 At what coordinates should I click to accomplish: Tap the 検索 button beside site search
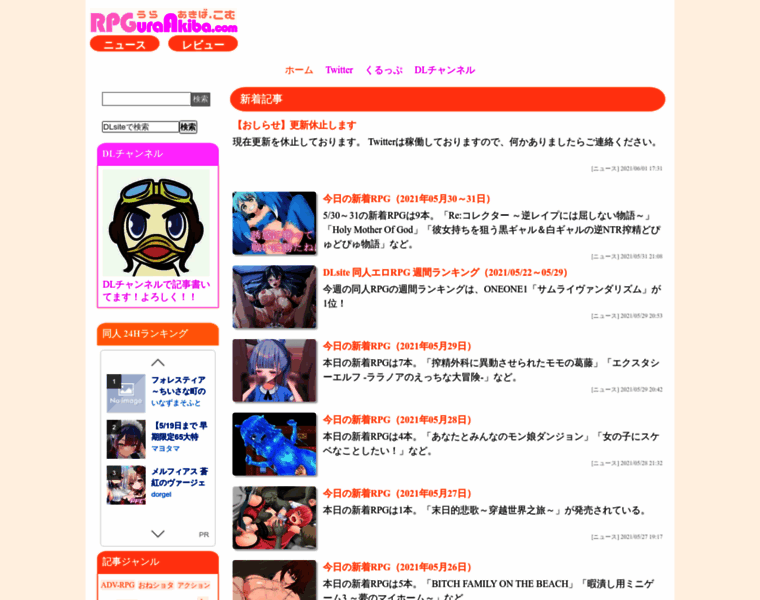click(200, 99)
